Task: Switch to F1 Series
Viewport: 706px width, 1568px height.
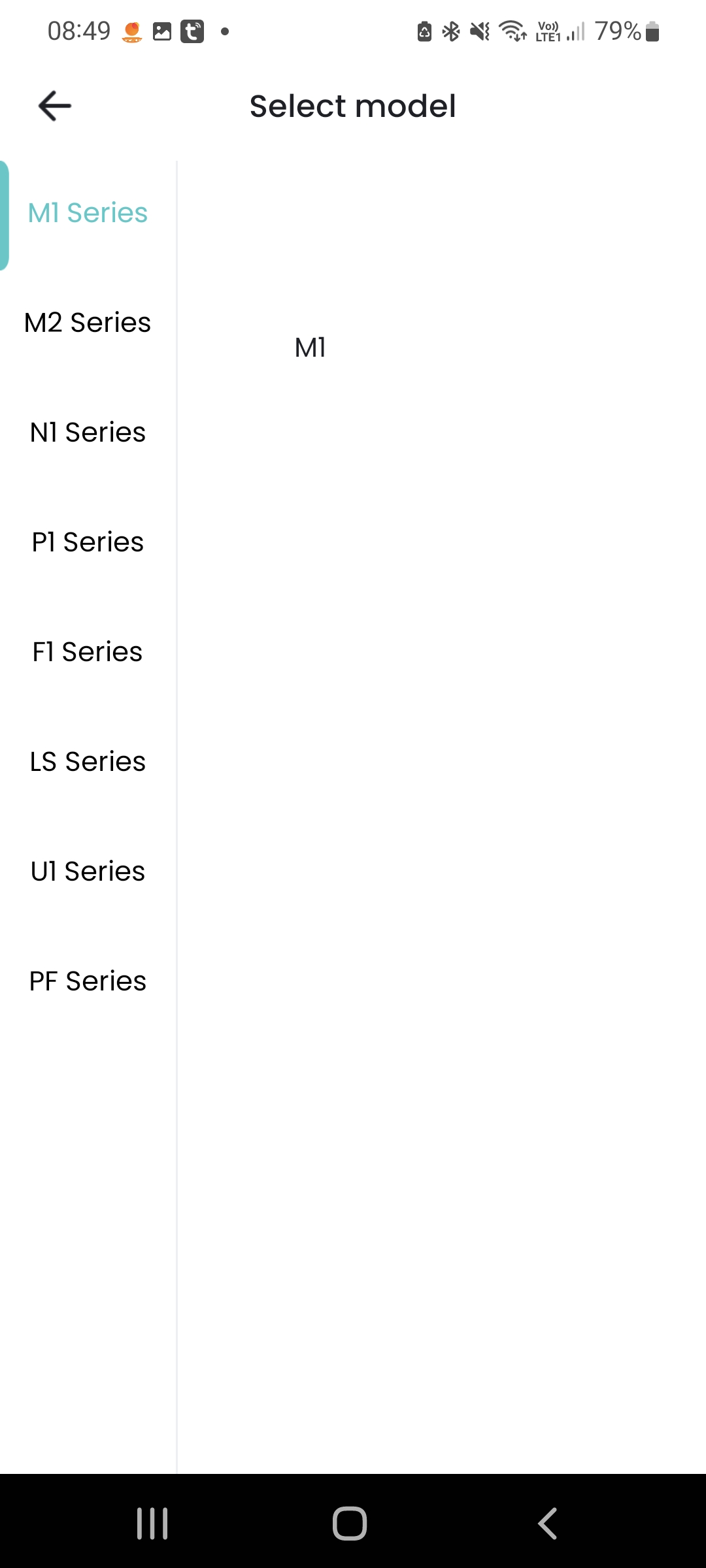Action: coord(88,652)
